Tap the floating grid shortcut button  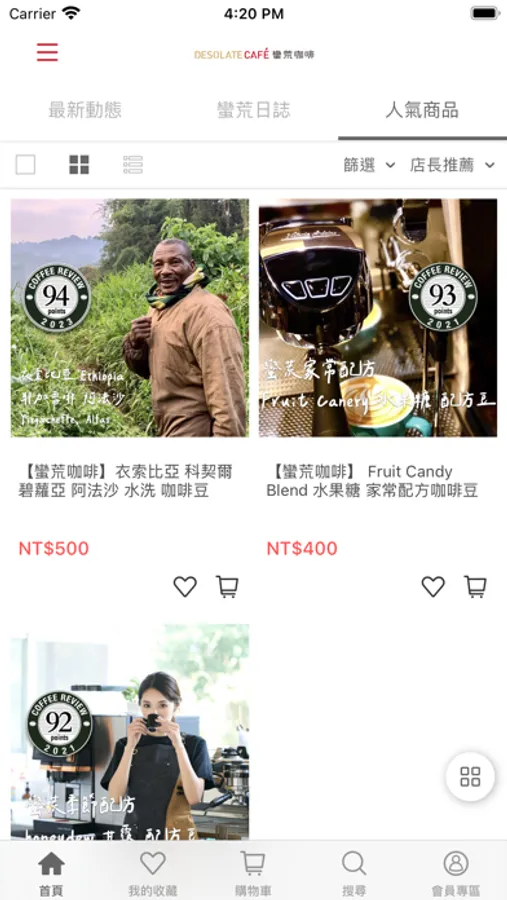[x=470, y=777]
